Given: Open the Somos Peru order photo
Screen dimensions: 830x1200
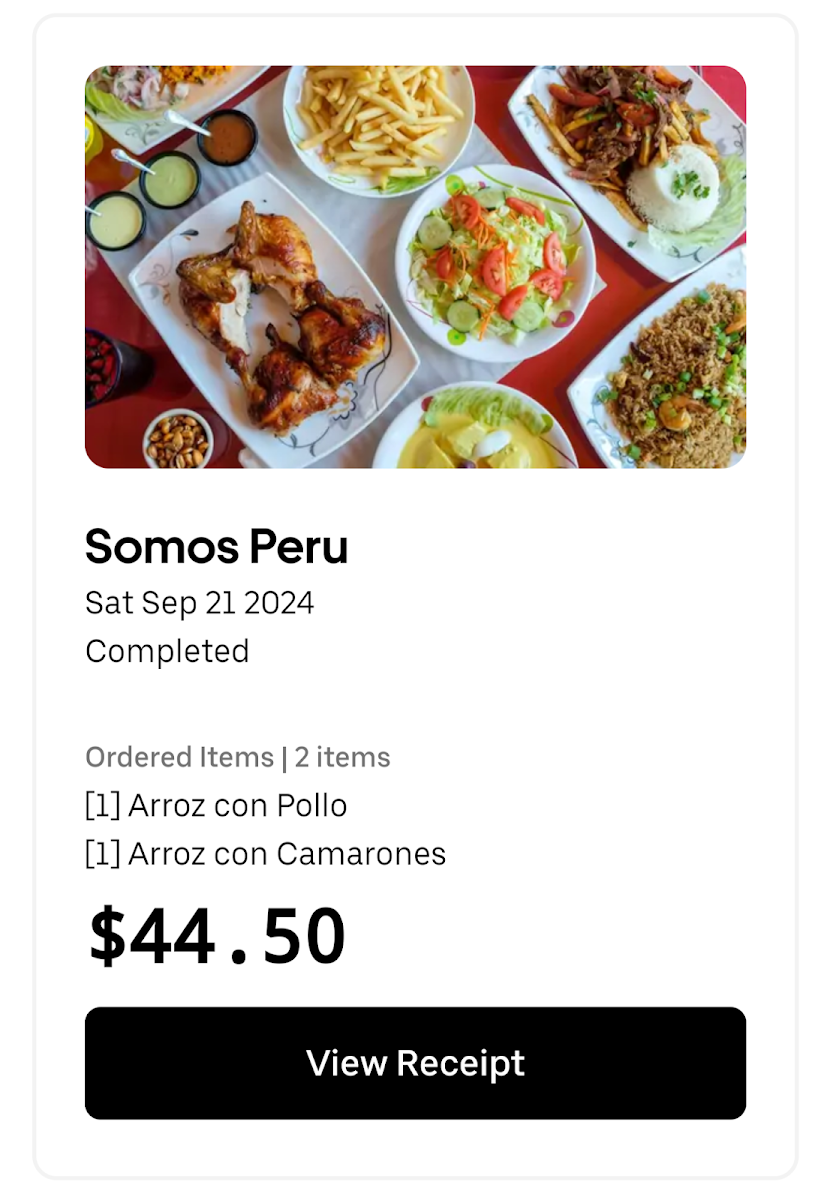Looking at the screenshot, I should coord(415,267).
